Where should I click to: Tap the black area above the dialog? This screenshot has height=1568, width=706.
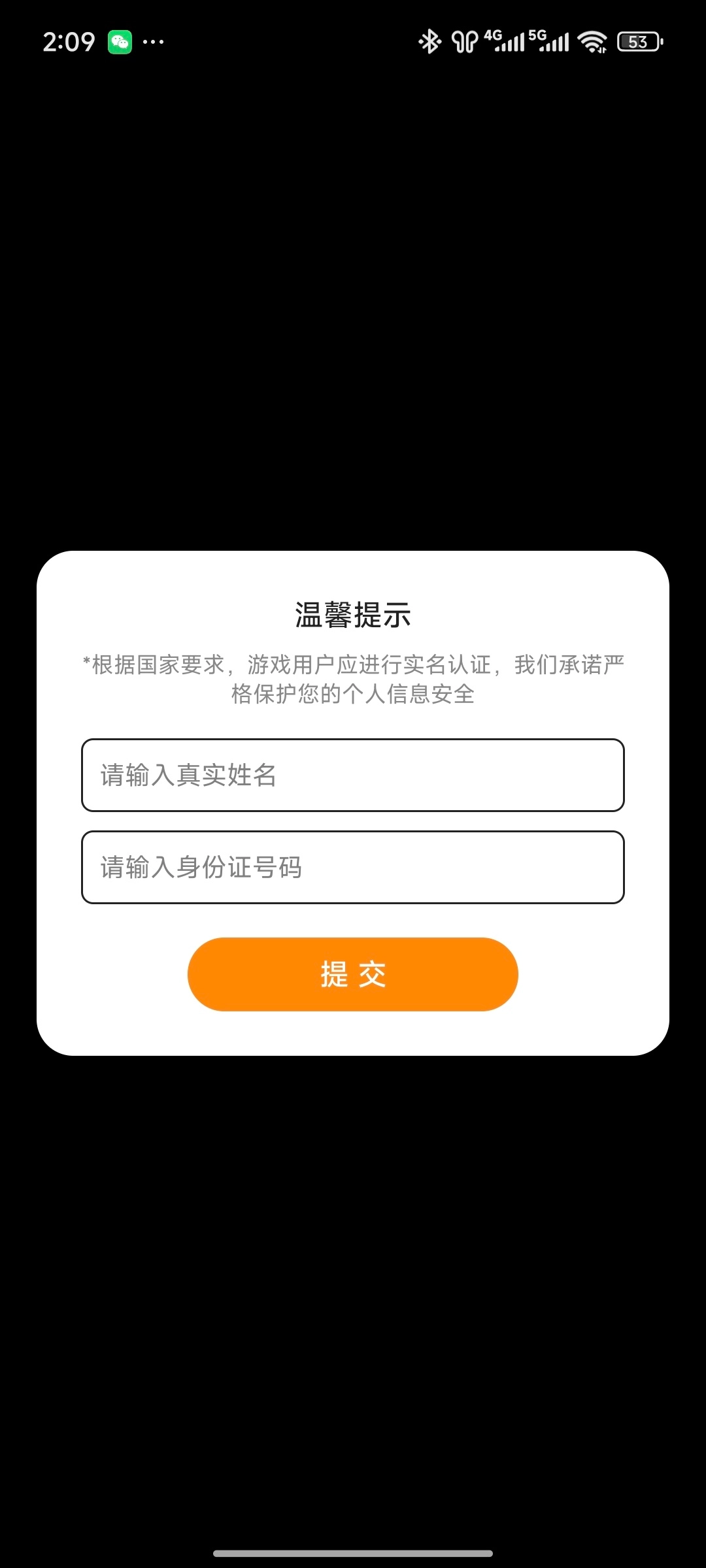tap(353, 327)
